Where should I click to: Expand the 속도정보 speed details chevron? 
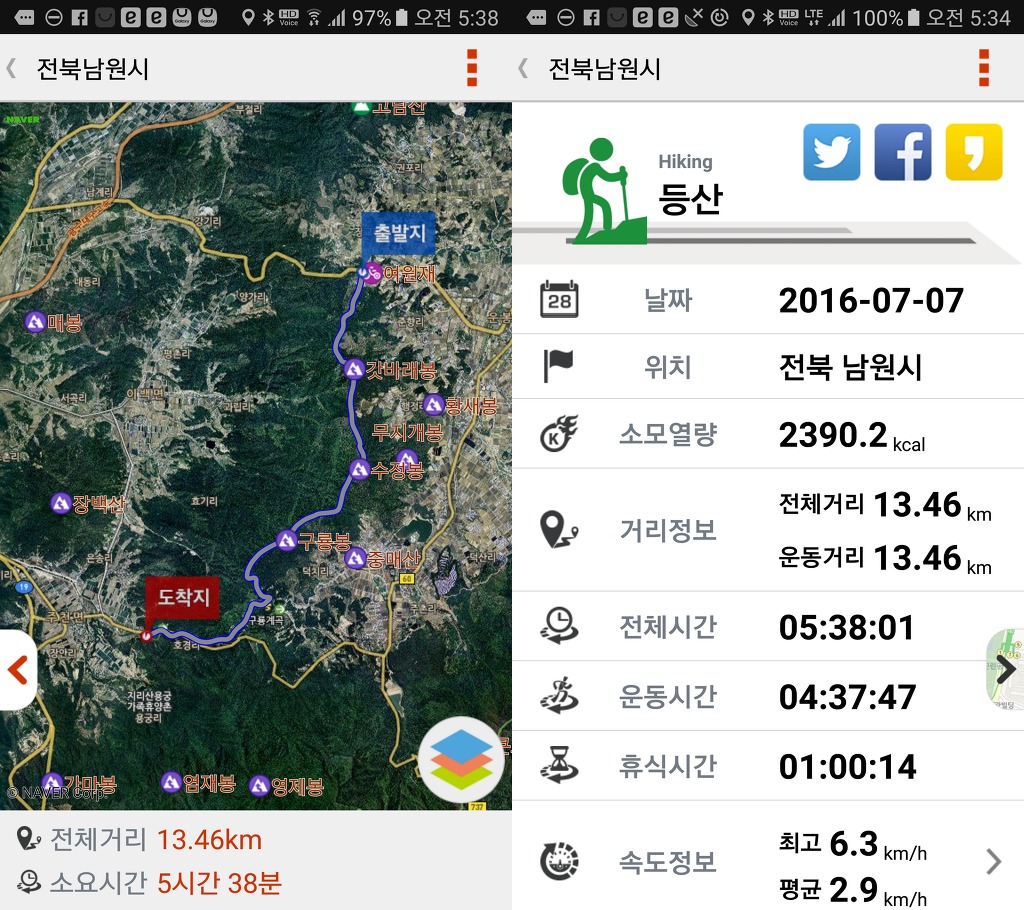click(993, 862)
